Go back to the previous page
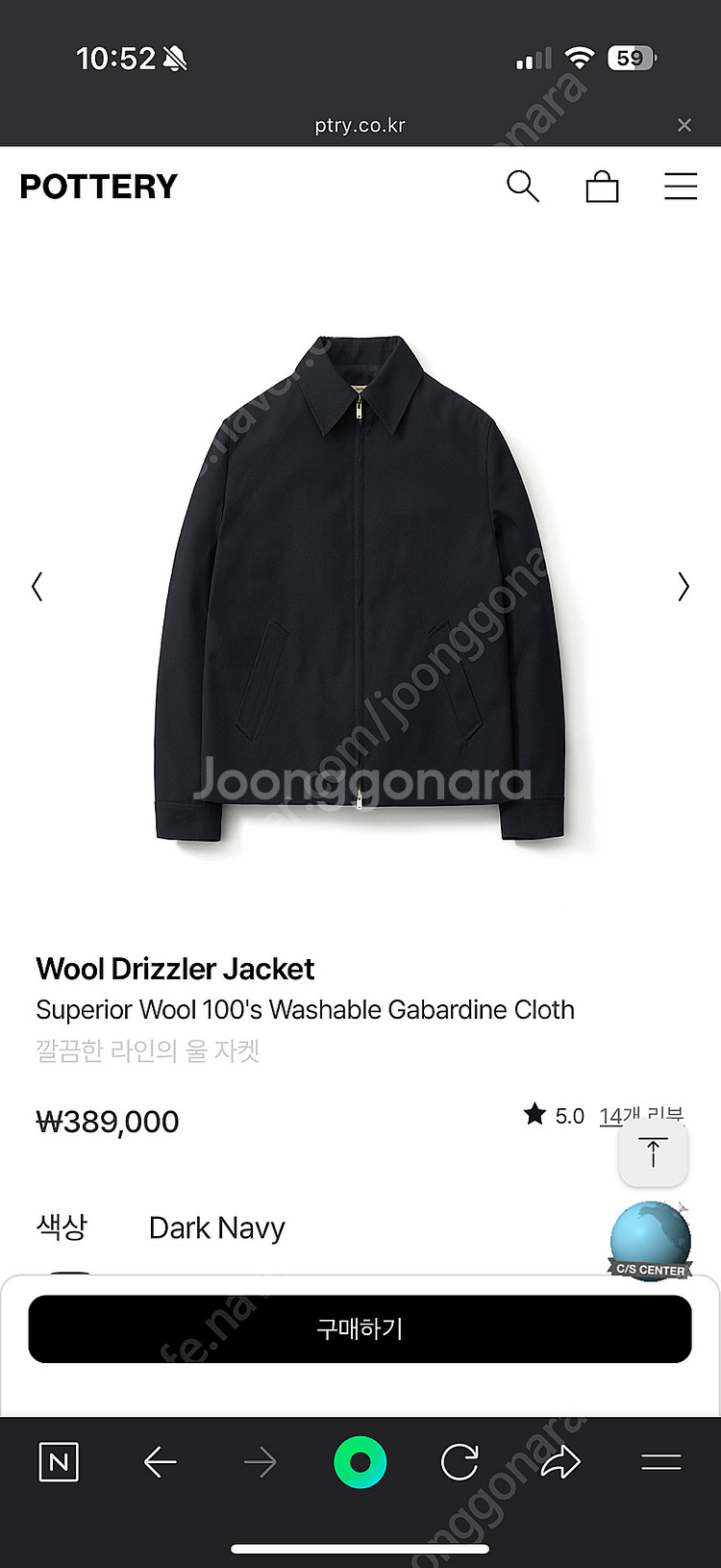721x1568 pixels. pos(160,1463)
